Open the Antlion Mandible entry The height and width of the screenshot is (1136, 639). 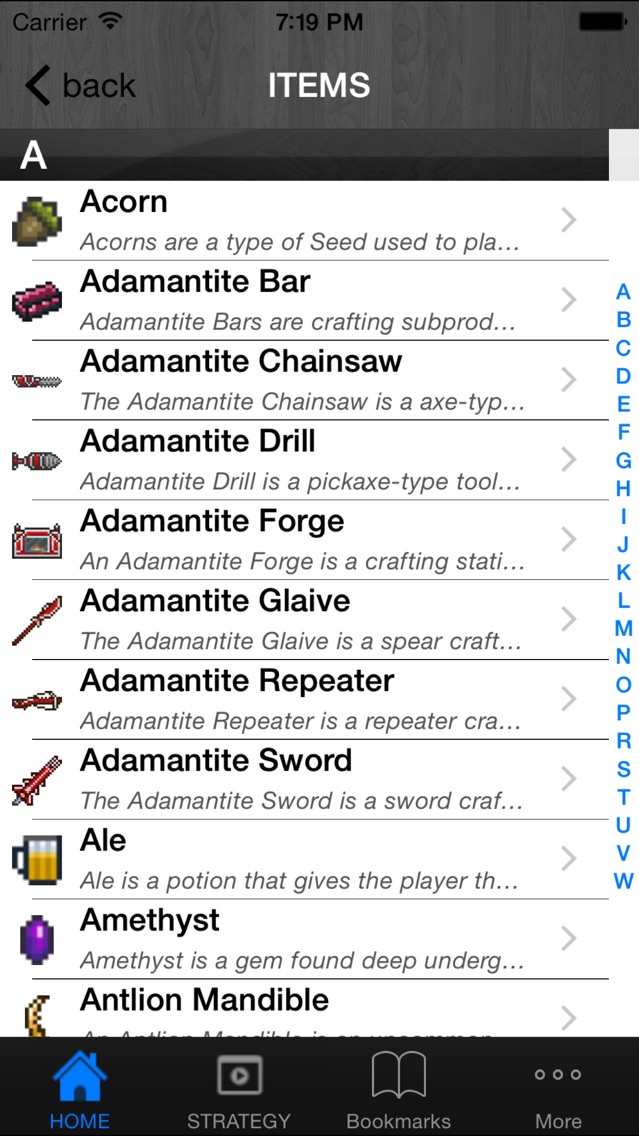pyautogui.click(x=300, y=1012)
